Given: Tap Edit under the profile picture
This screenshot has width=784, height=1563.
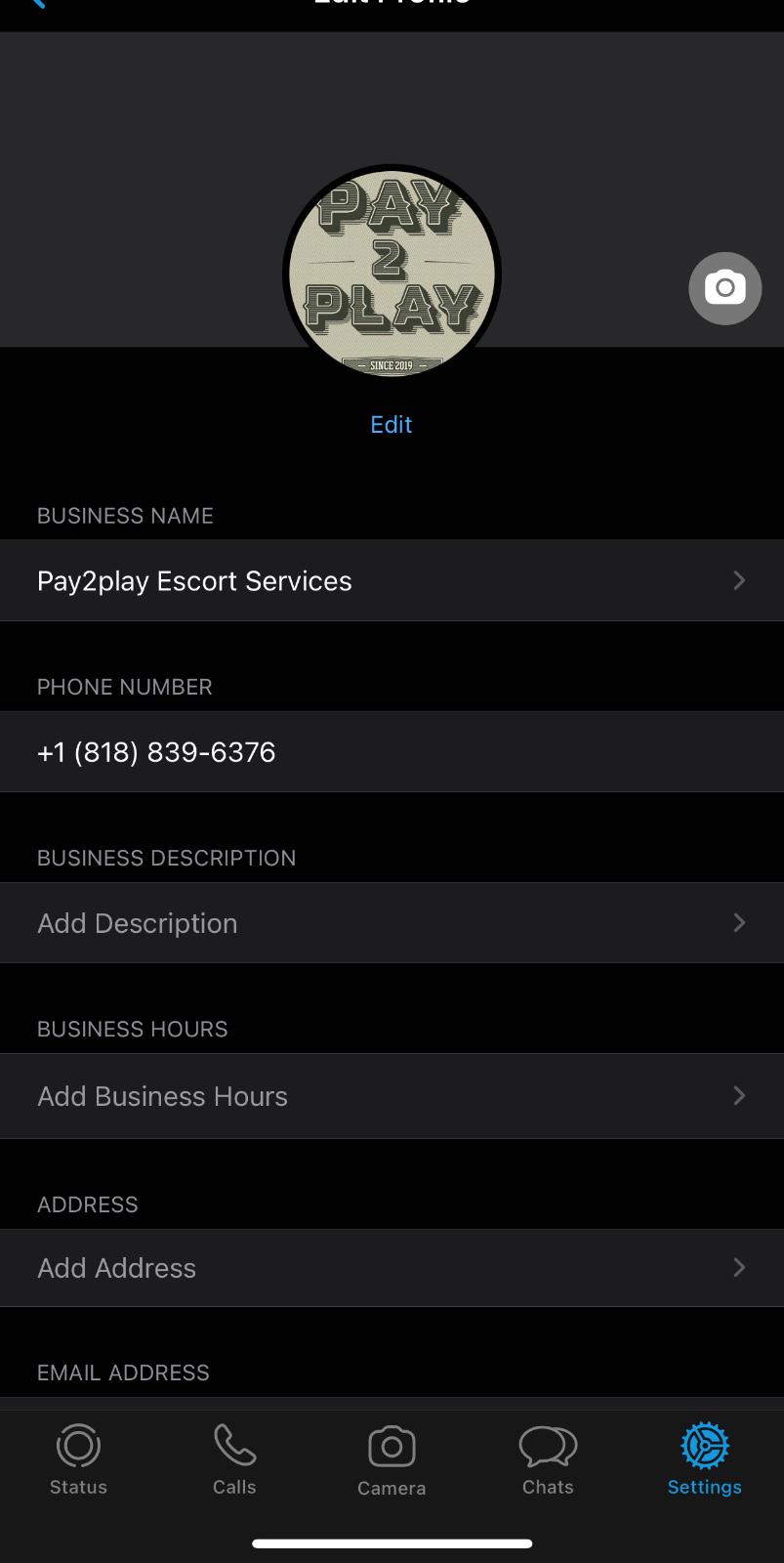Looking at the screenshot, I should tap(392, 425).
